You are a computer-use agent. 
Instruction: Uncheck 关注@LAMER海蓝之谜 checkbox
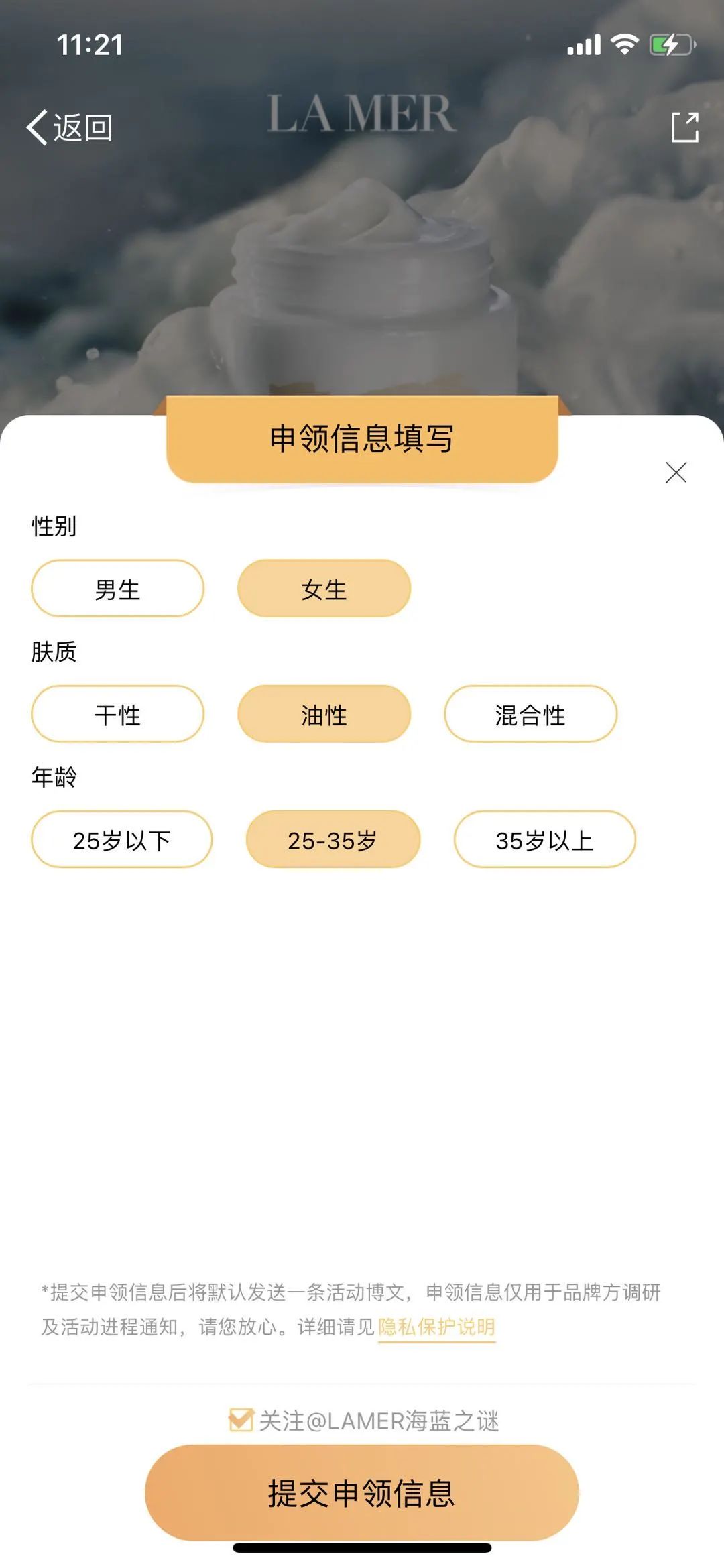(241, 1420)
